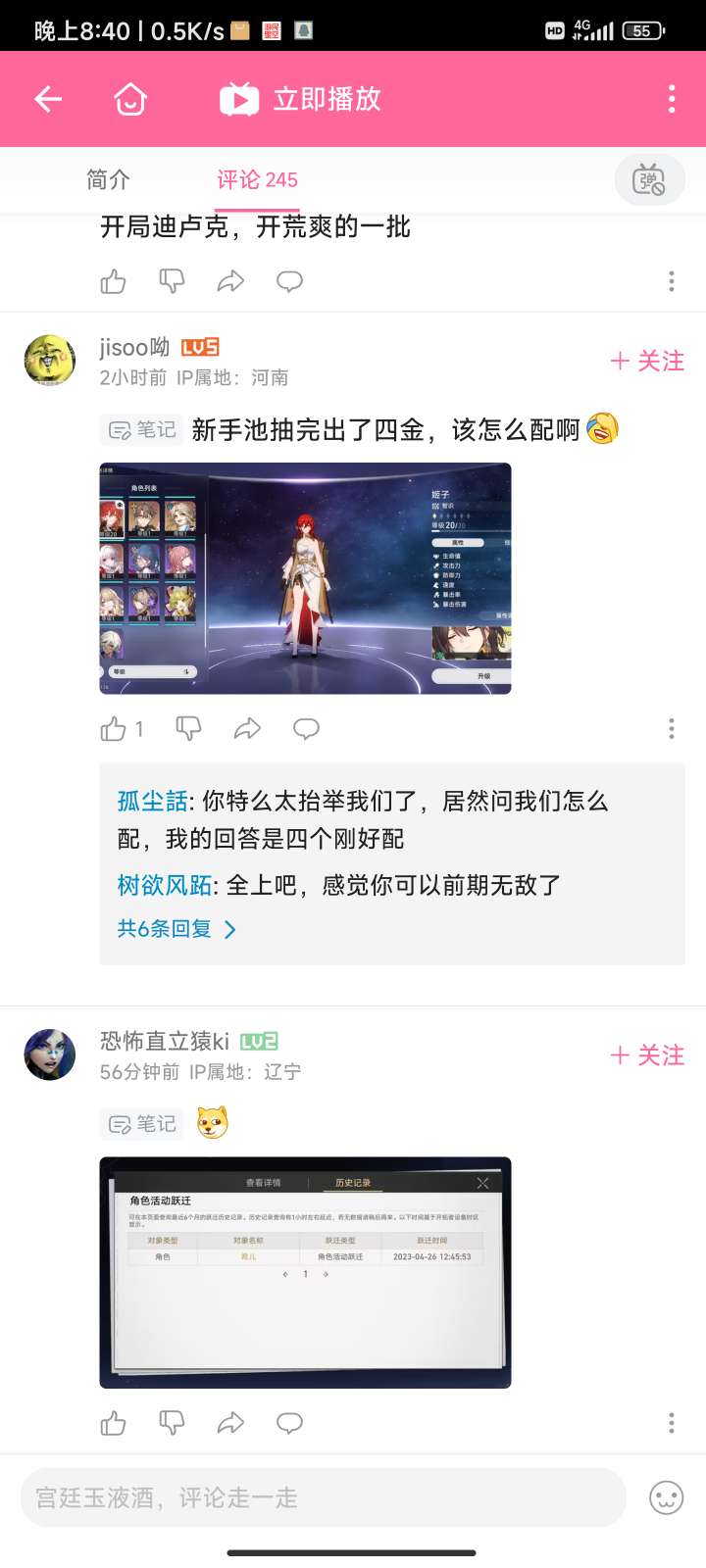Viewport: 706px width, 1568px height.
Task: Switch to the 简介 tab
Action: coord(108,179)
